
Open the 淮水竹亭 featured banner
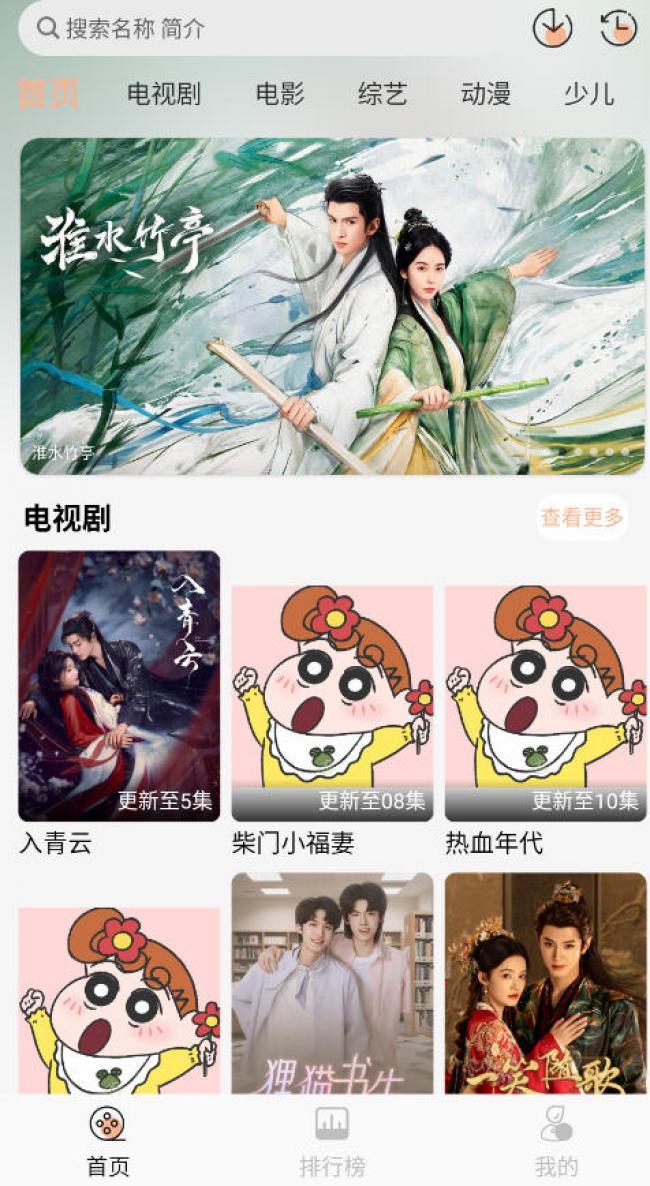click(332, 306)
